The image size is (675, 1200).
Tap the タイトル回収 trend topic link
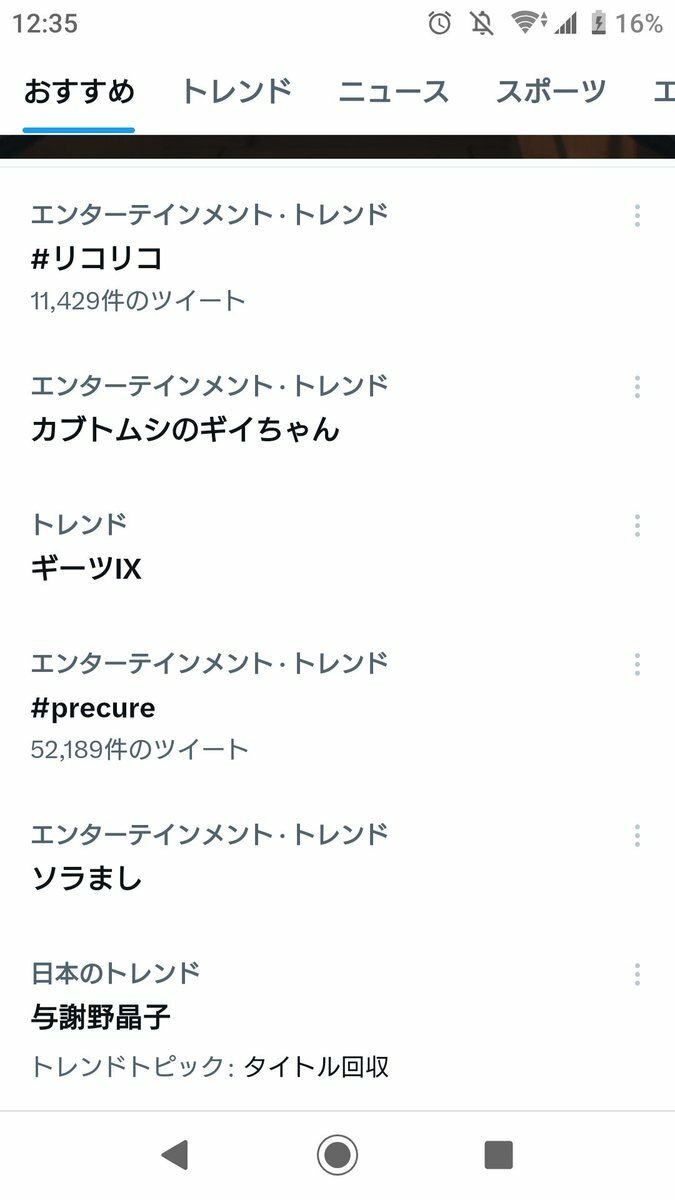coord(316,1067)
